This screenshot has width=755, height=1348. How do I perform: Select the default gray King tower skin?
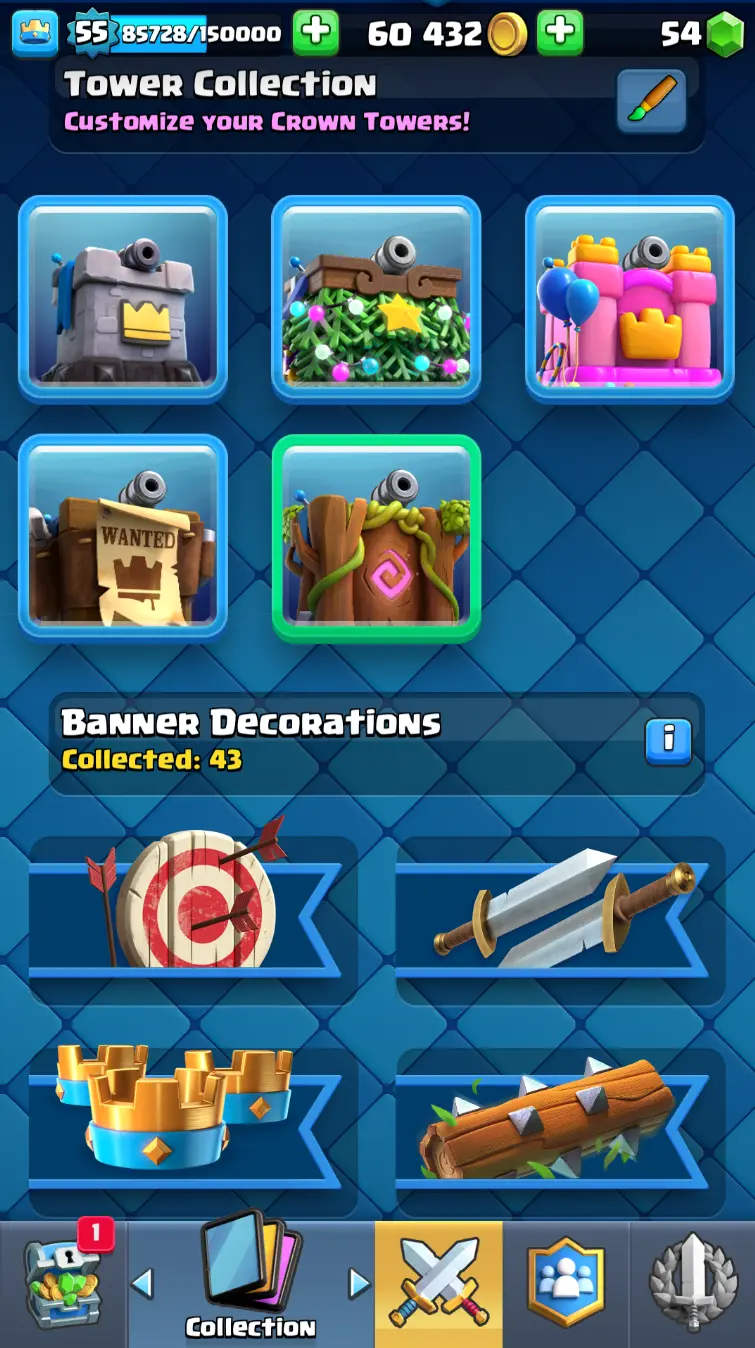coord(123,299)
